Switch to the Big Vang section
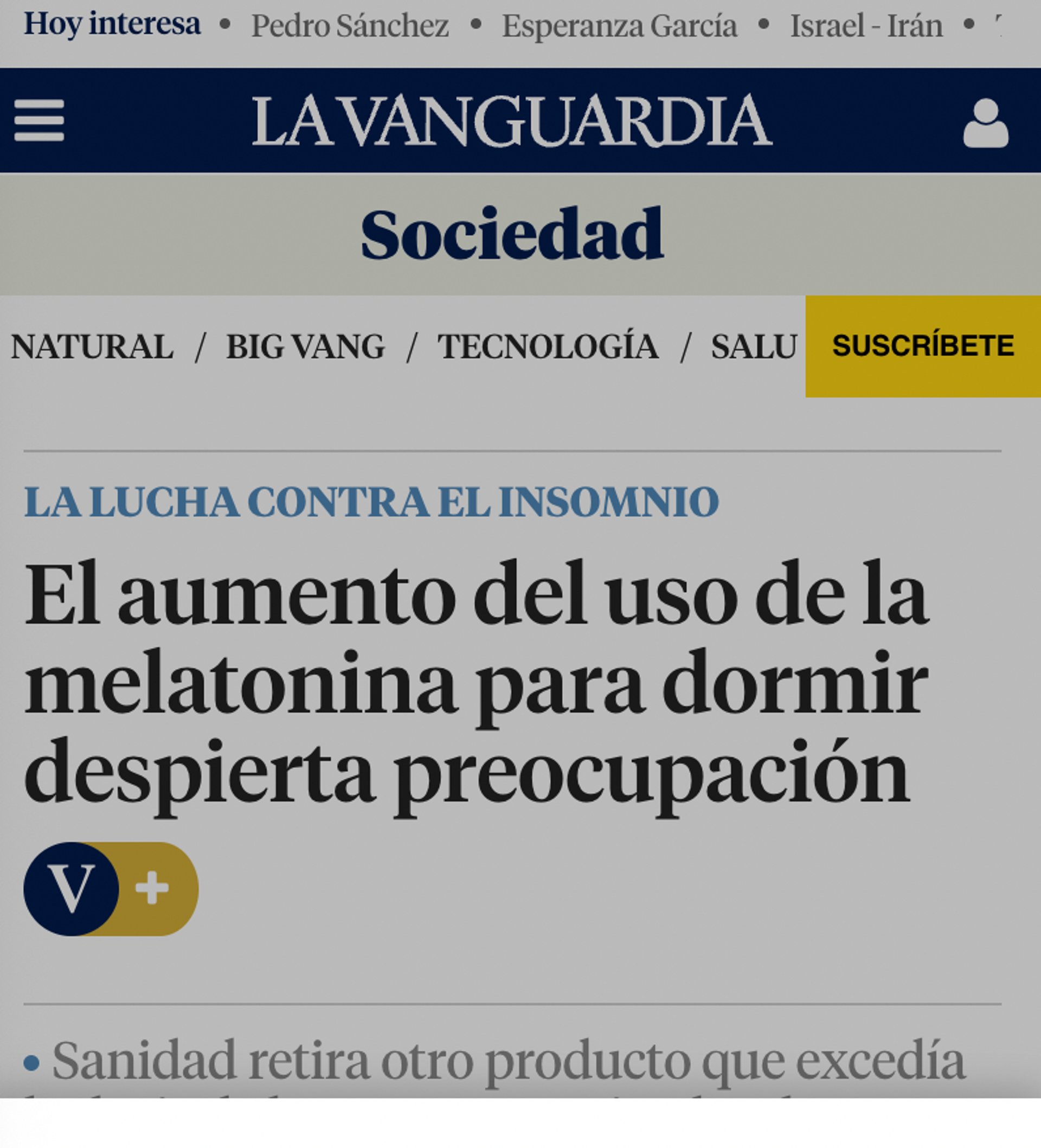 point(305,346)
